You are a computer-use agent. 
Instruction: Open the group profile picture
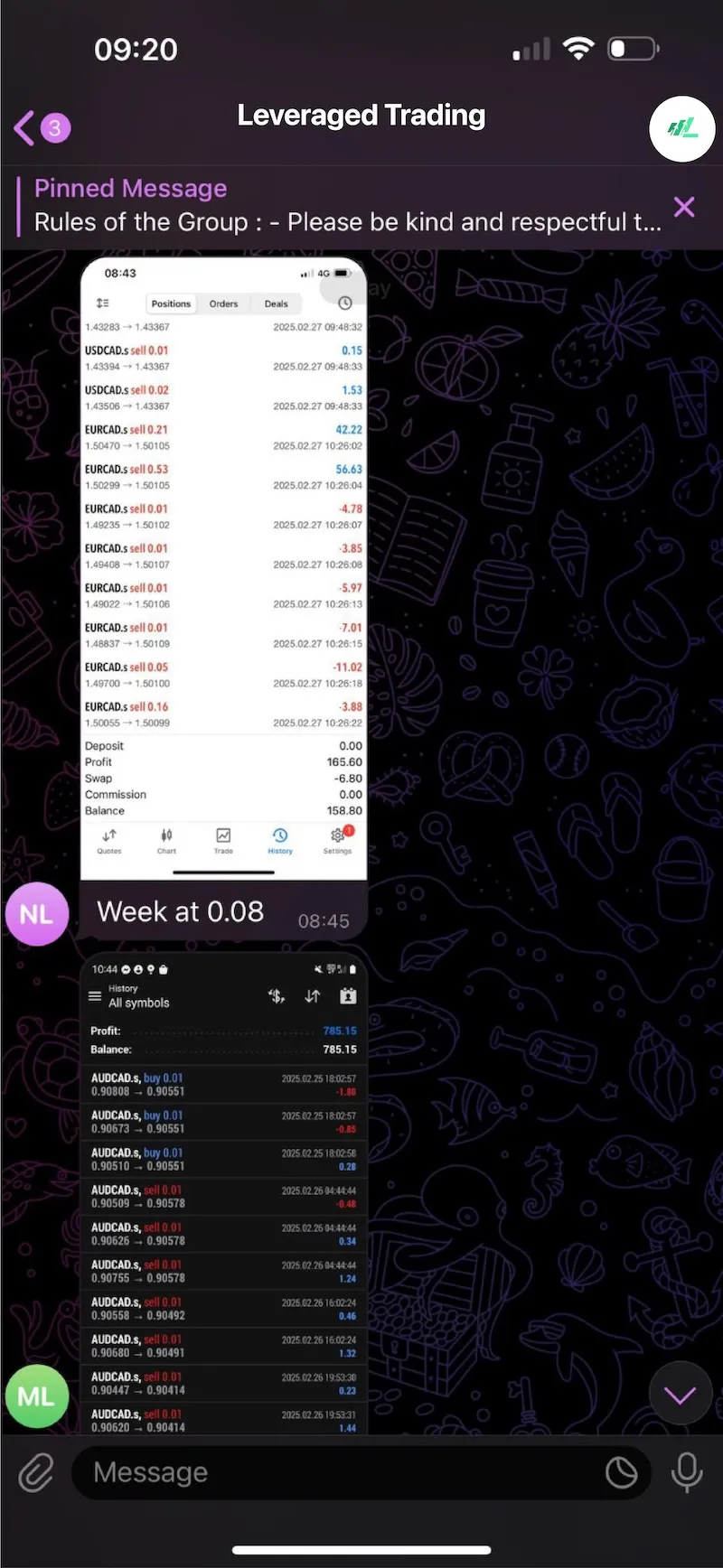(682, 129)
